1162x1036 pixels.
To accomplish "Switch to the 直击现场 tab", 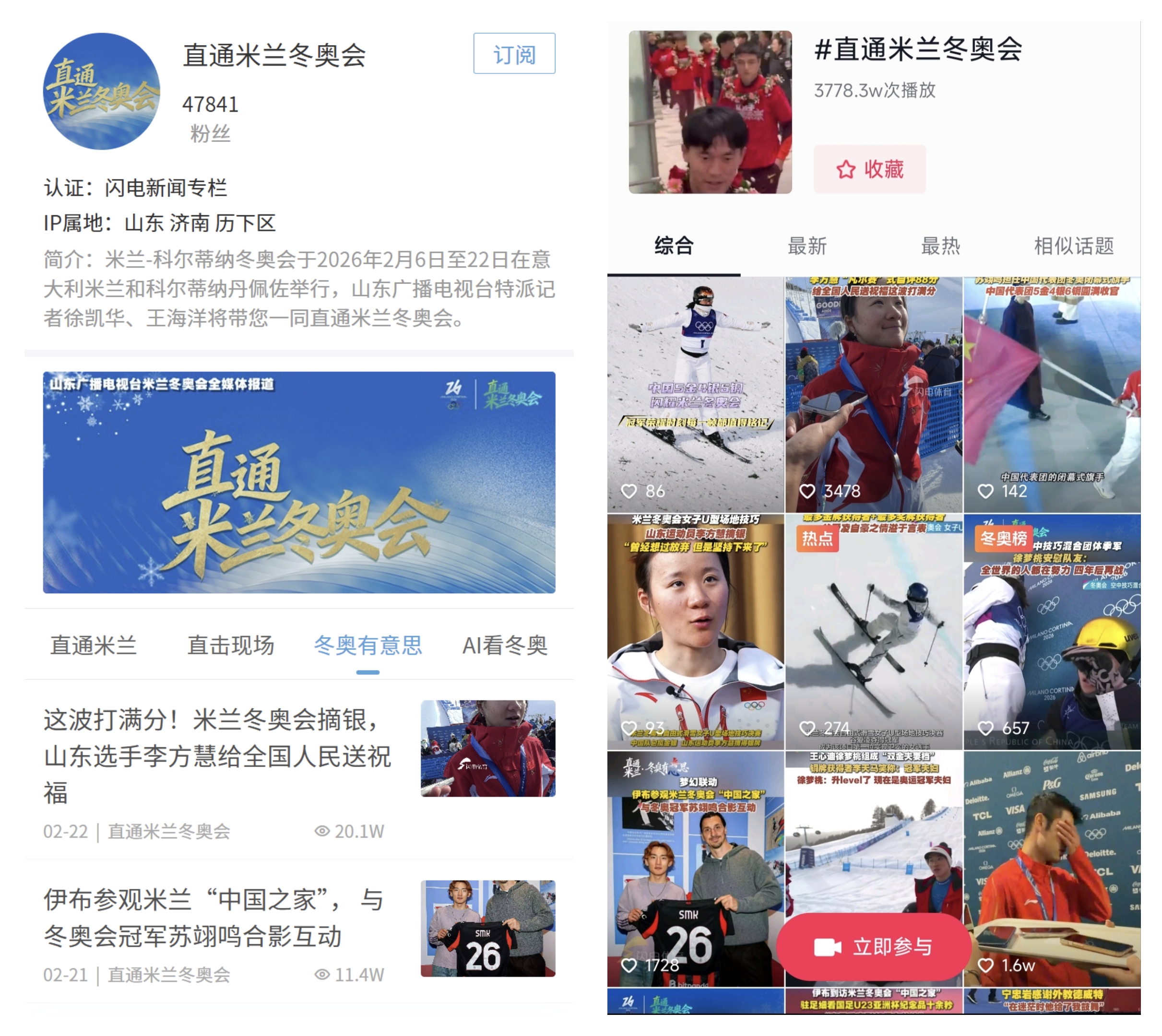I will click(x=231, y=646).
